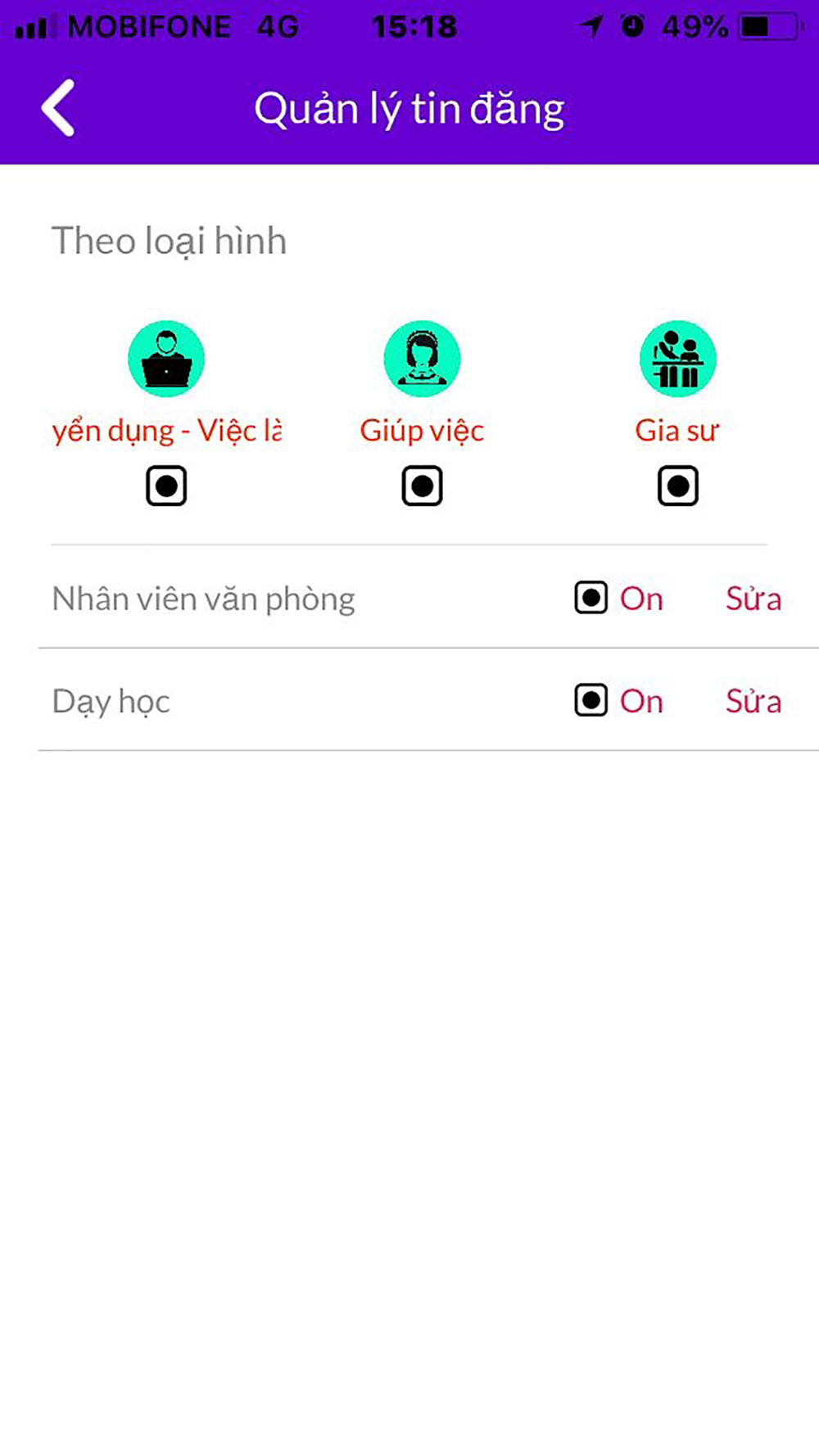Toggle On checkbox for Dạy học
This screenshot has width=819, height=1456.
(590, 700)
